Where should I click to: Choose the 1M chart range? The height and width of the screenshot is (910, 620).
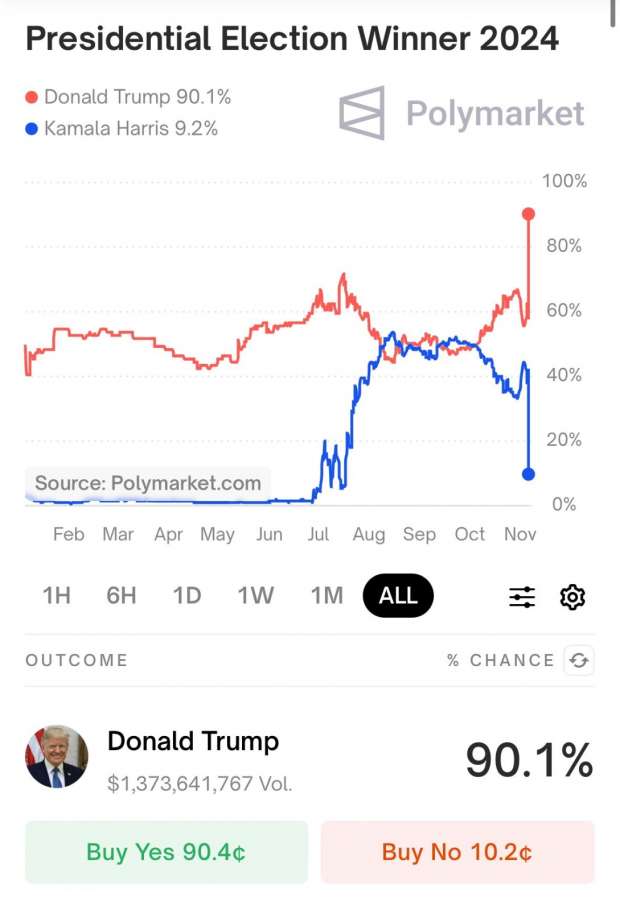tap(327, 596)
